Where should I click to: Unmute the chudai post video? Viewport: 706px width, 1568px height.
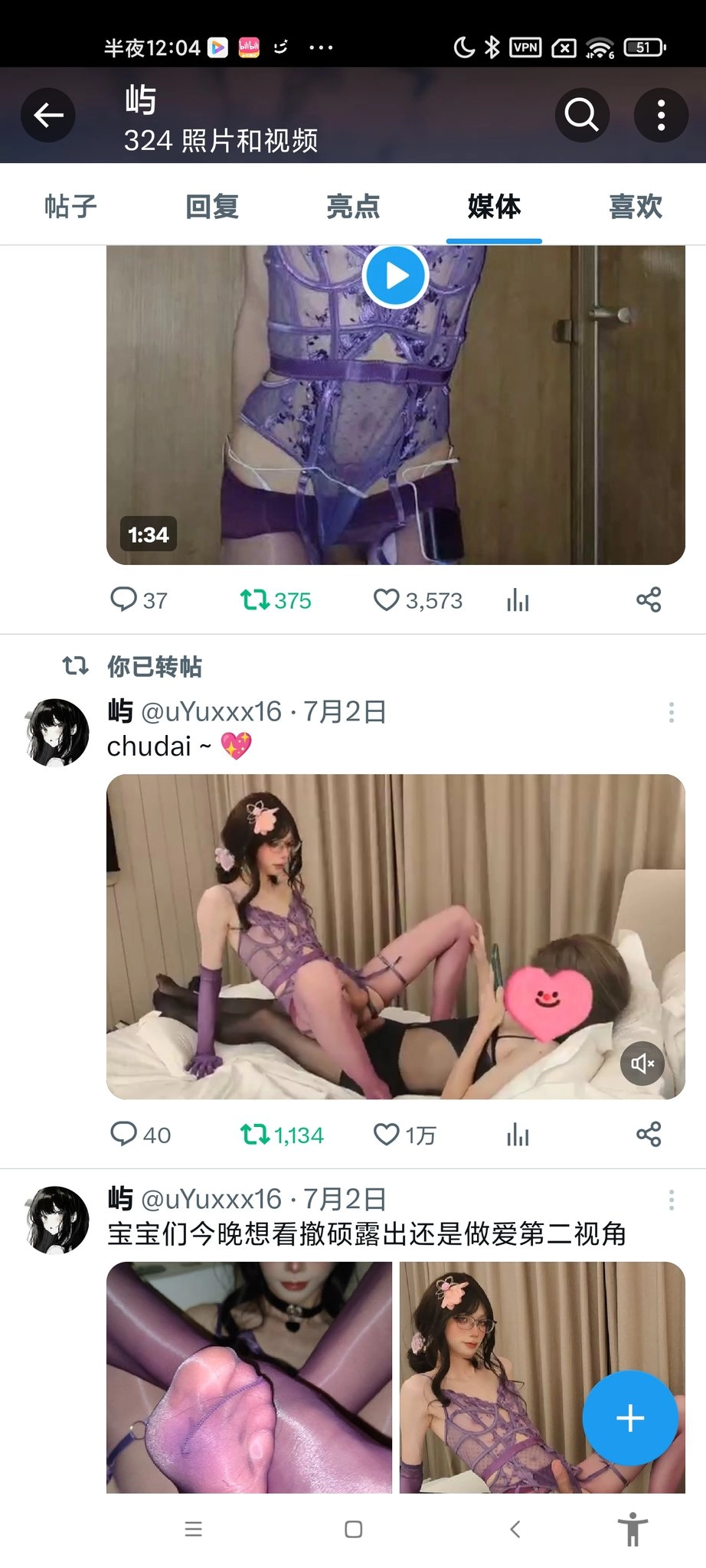click(x=642, y=1063)
